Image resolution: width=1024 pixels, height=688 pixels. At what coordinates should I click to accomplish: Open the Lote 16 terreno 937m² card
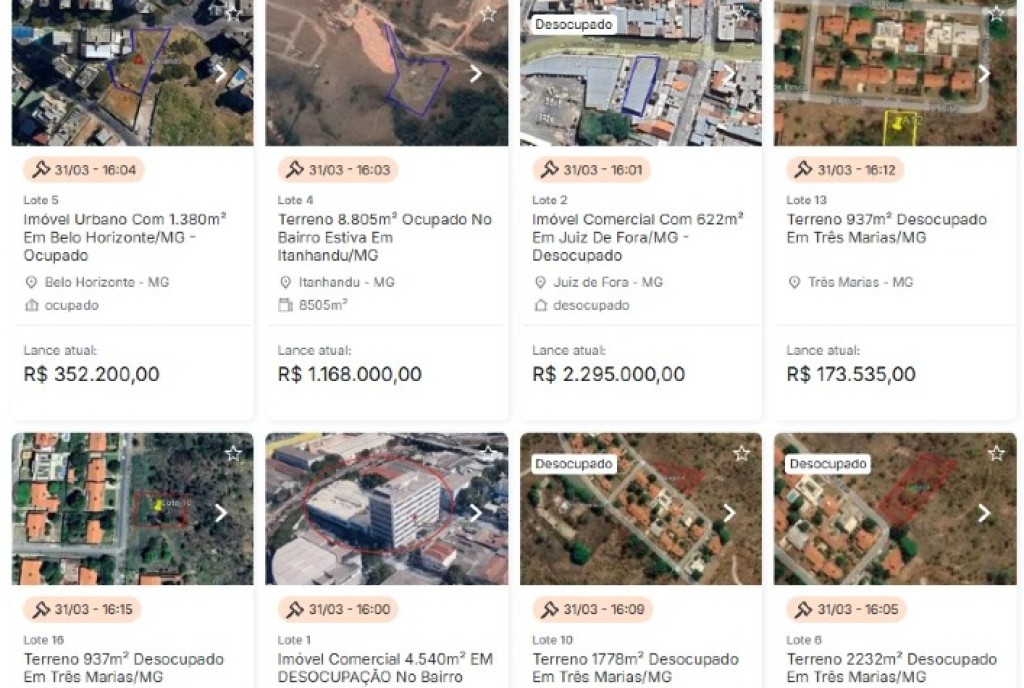[x=124, y=668]
